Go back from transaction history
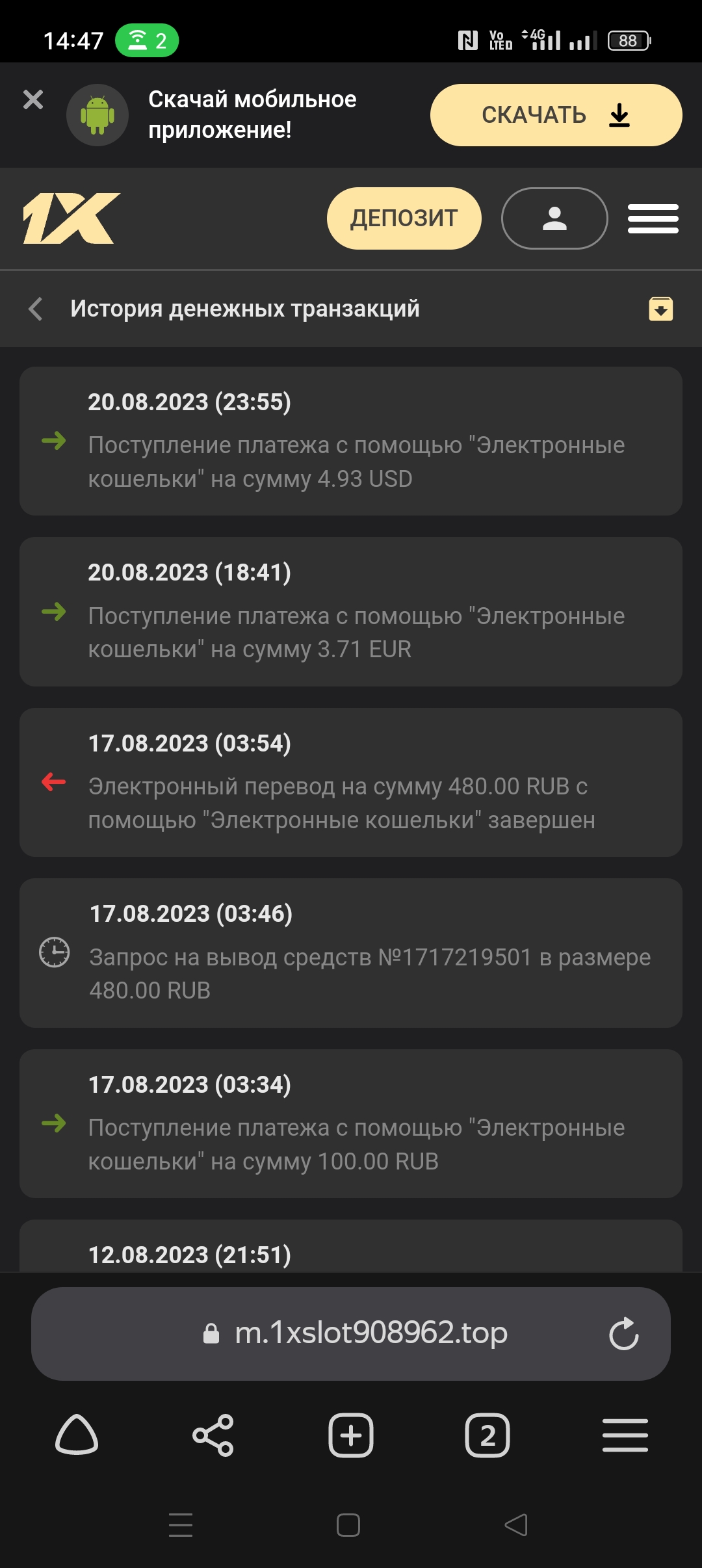702x1568 pixels. [36, 309]
